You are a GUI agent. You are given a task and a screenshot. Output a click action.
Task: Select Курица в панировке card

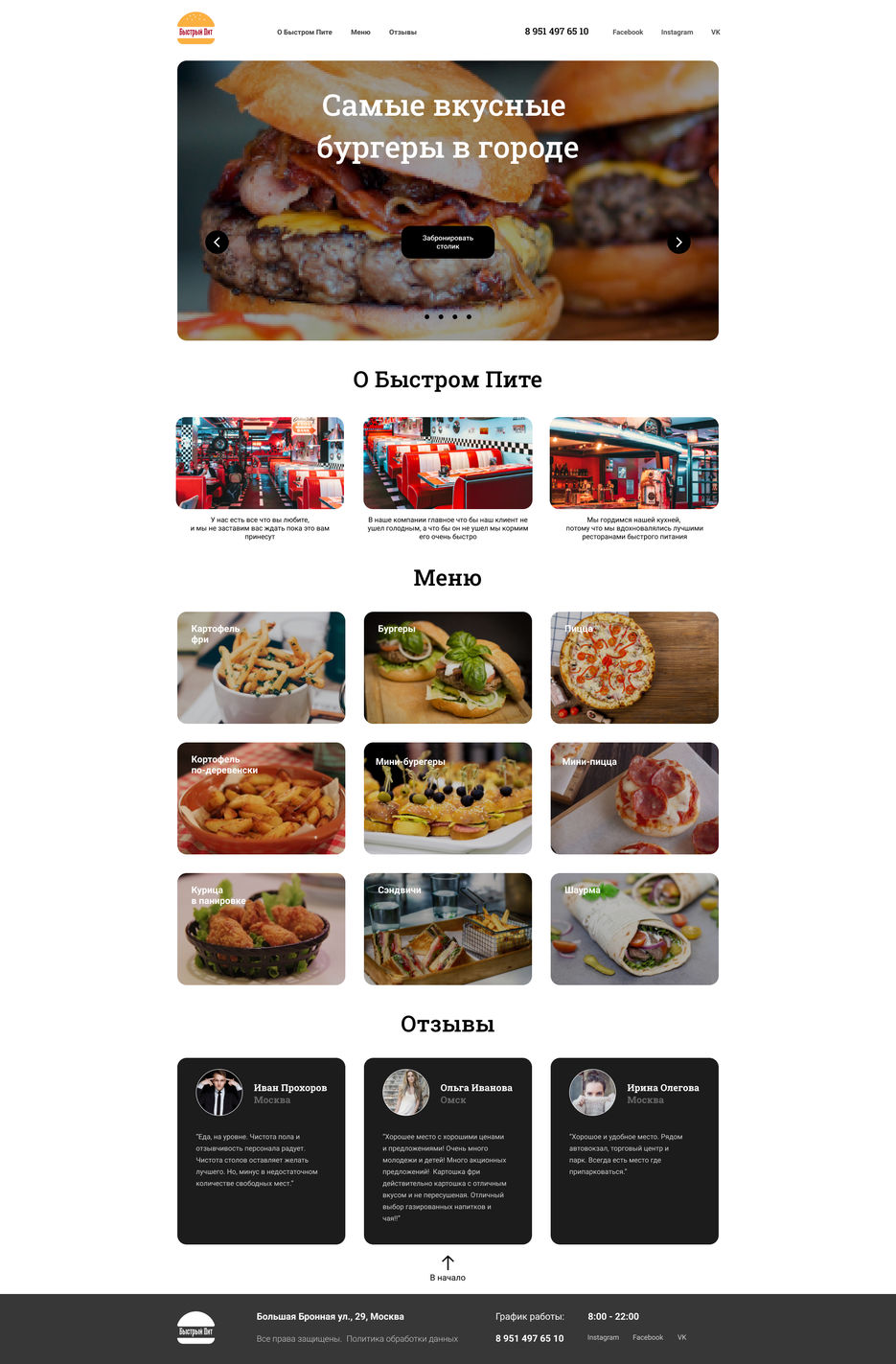pyautogui.click(x=261, y=929)
